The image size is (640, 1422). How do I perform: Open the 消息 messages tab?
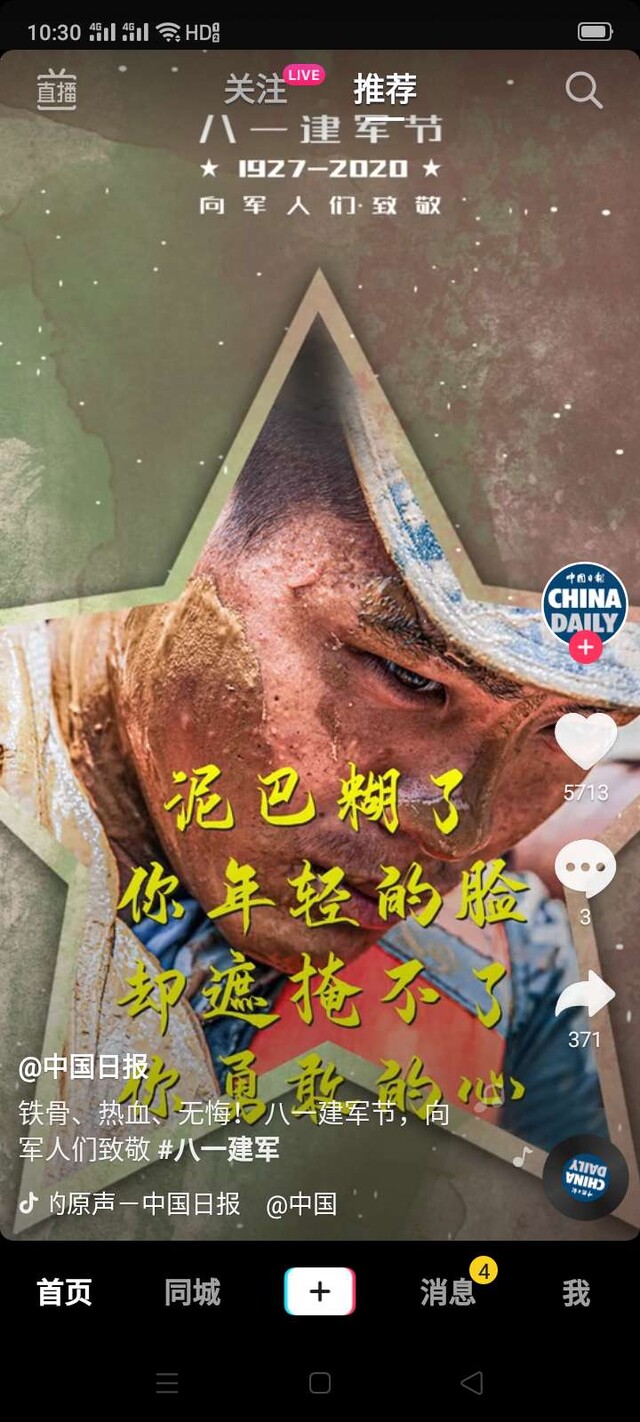click(448, 1292)
